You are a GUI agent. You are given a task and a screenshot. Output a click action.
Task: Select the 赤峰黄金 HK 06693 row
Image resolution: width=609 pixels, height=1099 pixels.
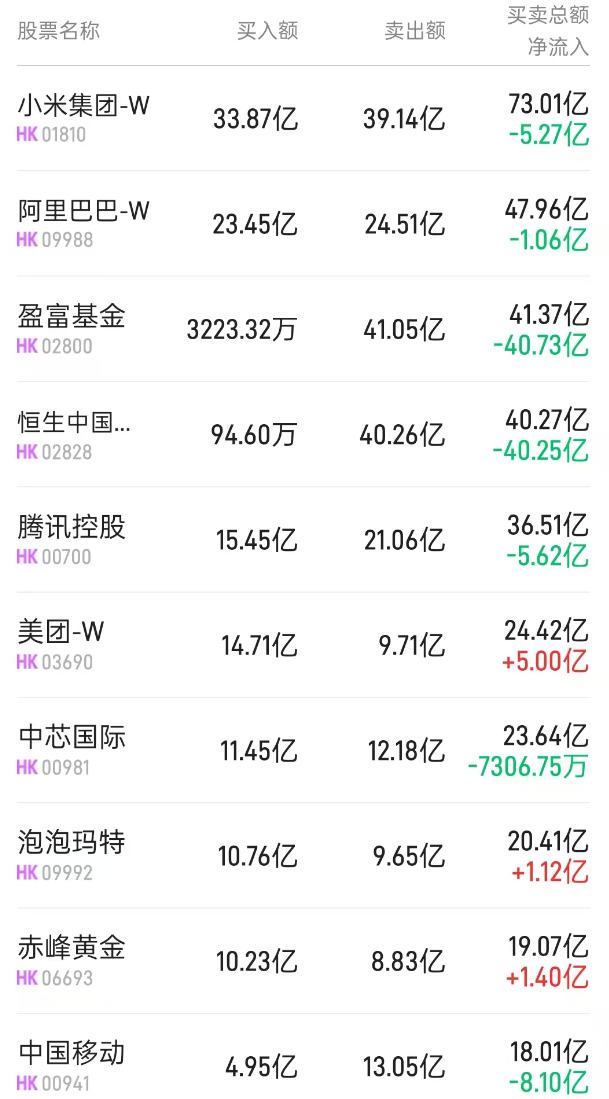click(303, 961)
